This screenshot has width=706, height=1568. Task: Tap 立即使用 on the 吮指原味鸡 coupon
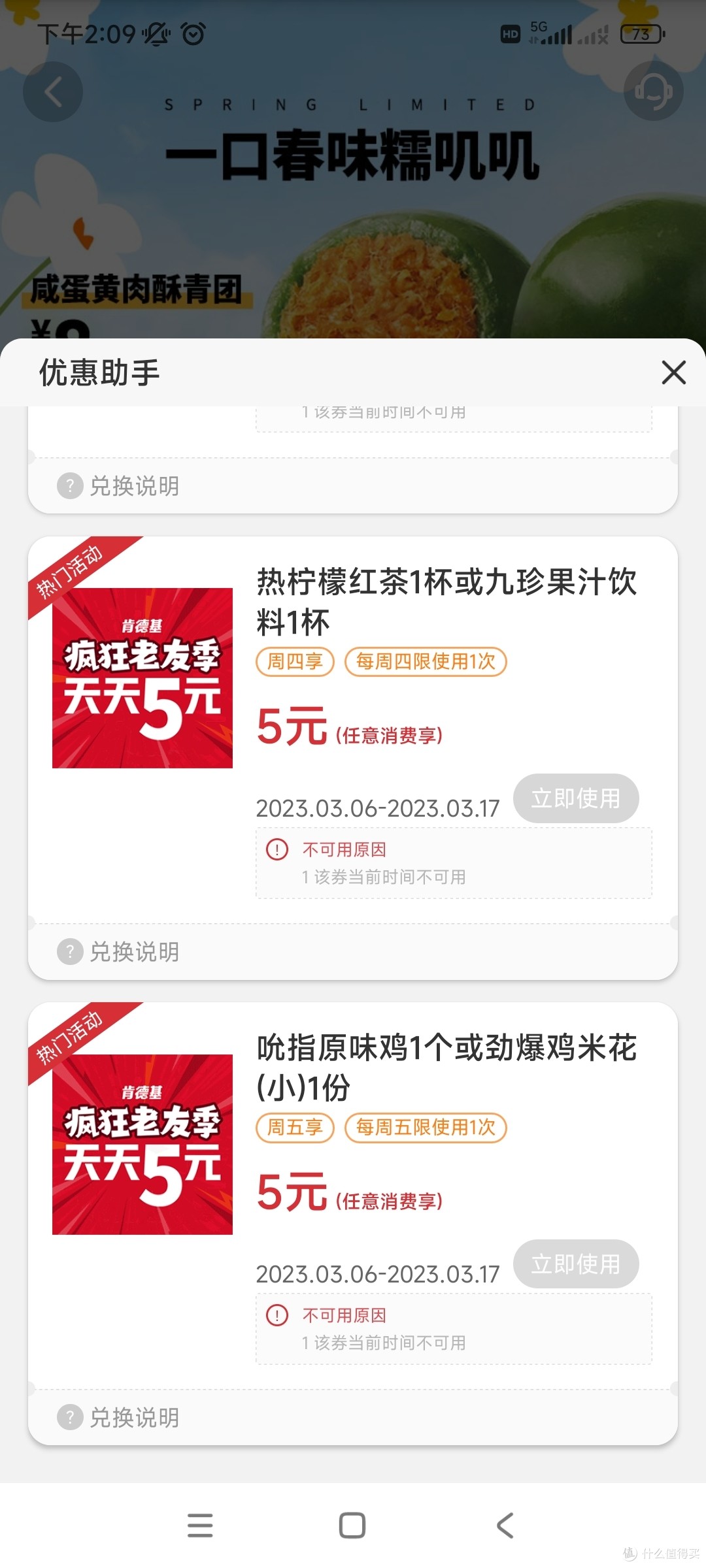coord(576,1264)
